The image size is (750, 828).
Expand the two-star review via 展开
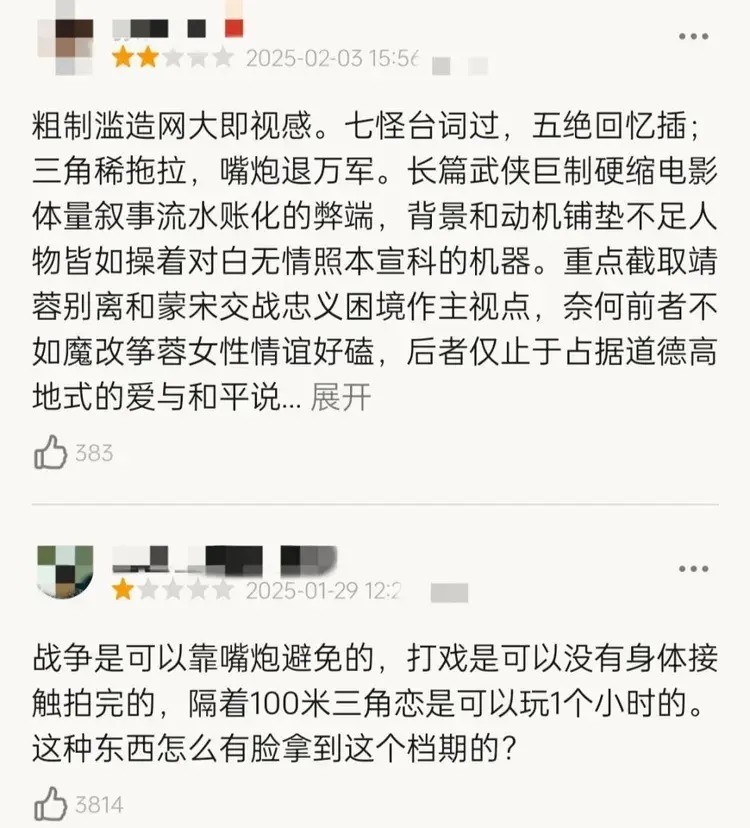click(340, 397)
